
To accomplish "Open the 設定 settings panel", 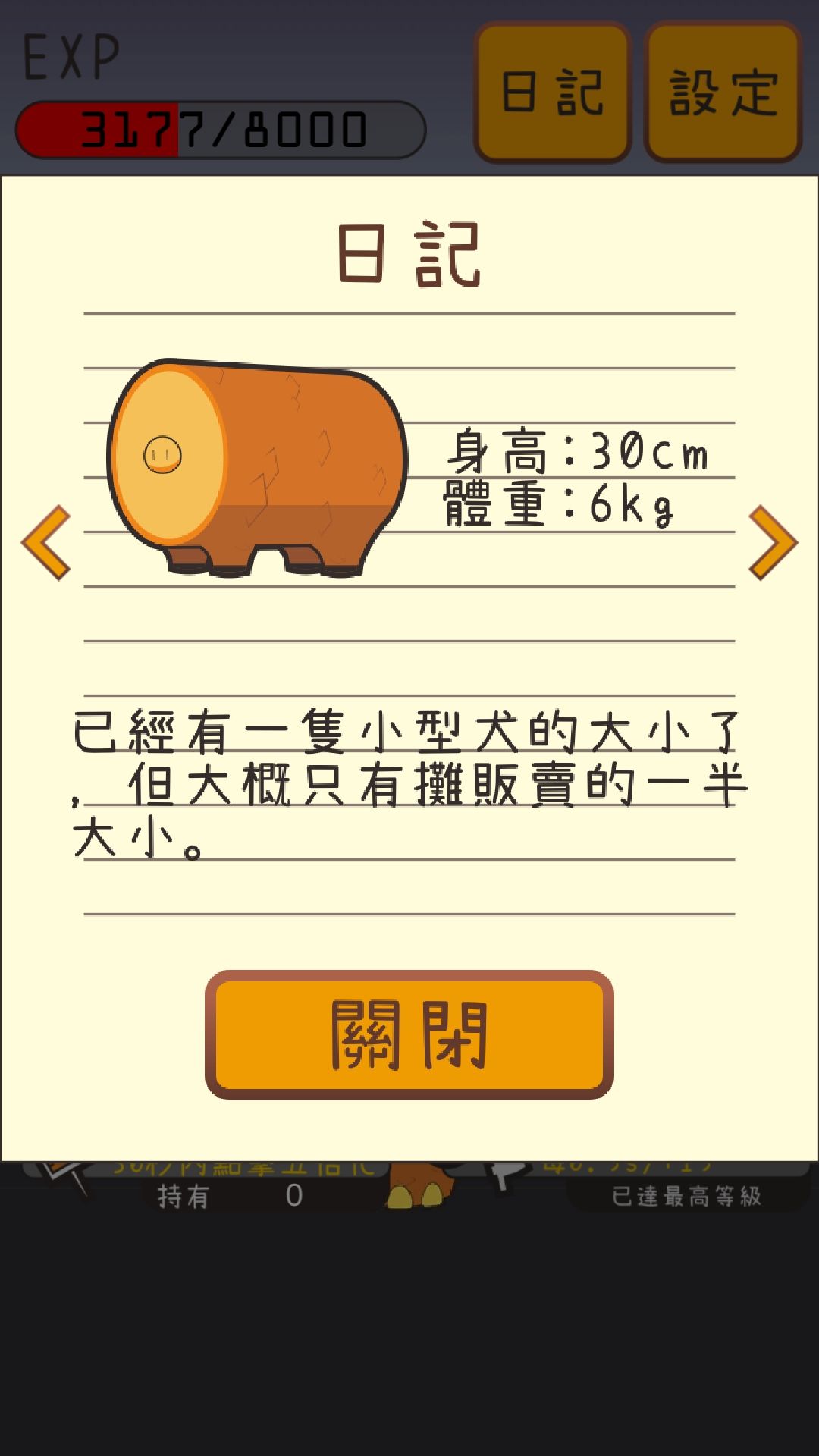I will tap(722, 89).
